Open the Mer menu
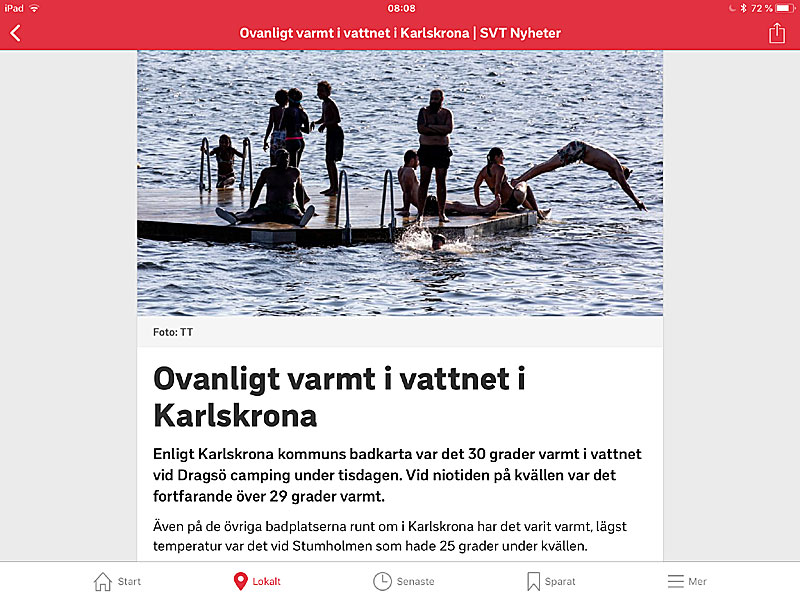Viewport: 800px width, 600px height. [x=687, y=581]
